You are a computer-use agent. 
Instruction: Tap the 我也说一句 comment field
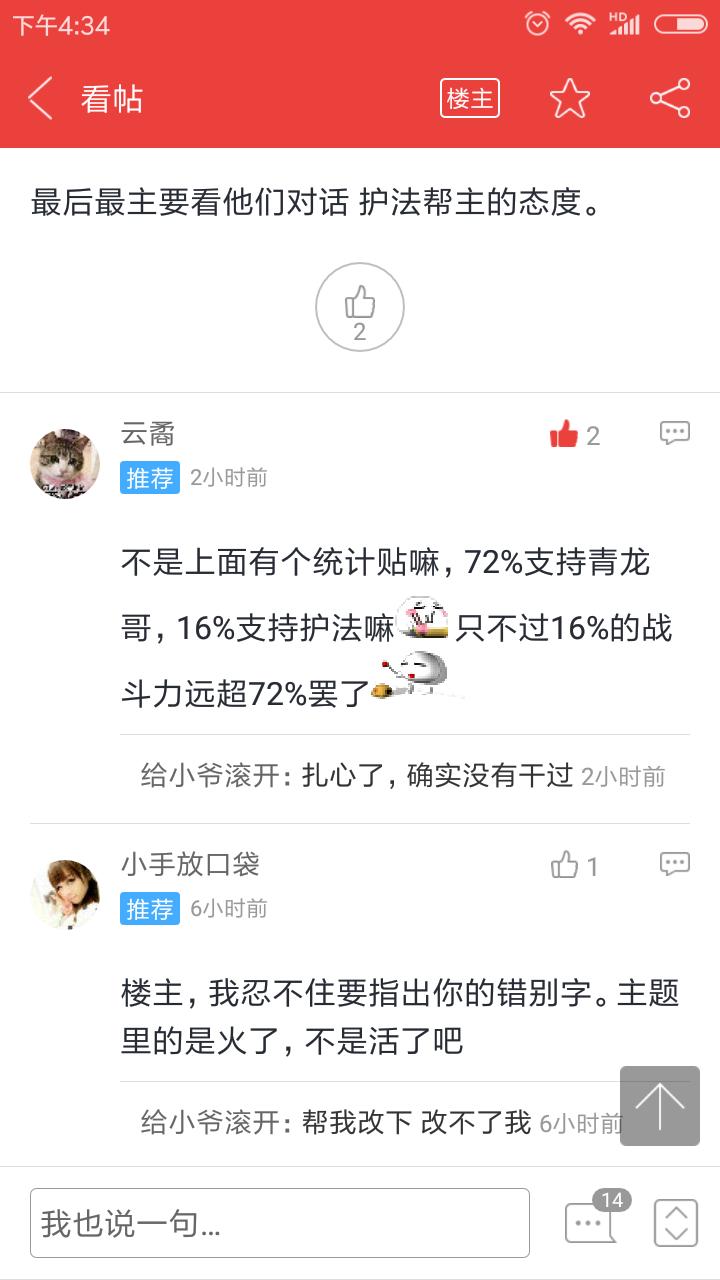pos(280,1222)
